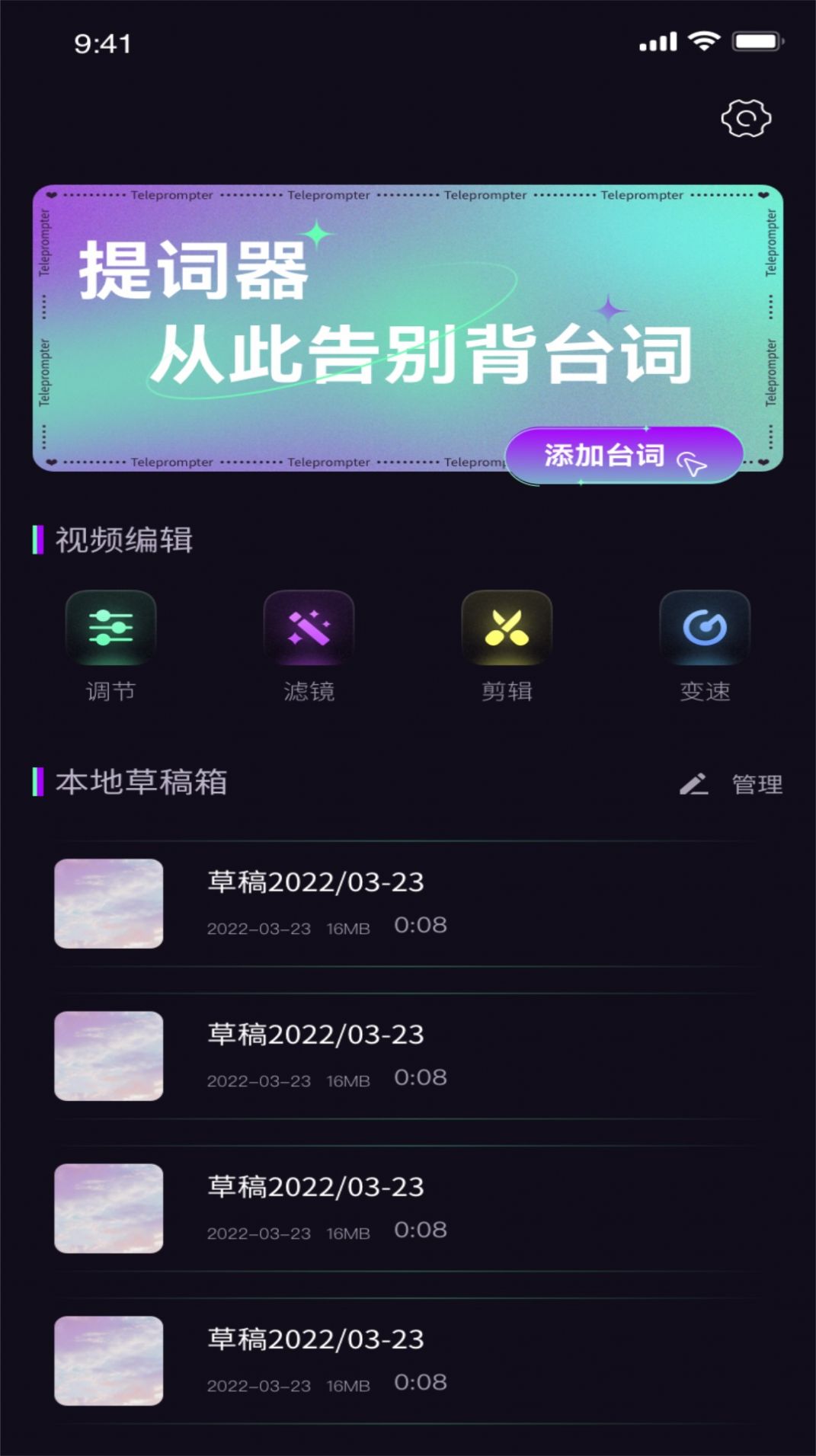The image size is (816, 1456).
Task: Tap the cellular signal bars icon
Action: [x=657, y=43]
